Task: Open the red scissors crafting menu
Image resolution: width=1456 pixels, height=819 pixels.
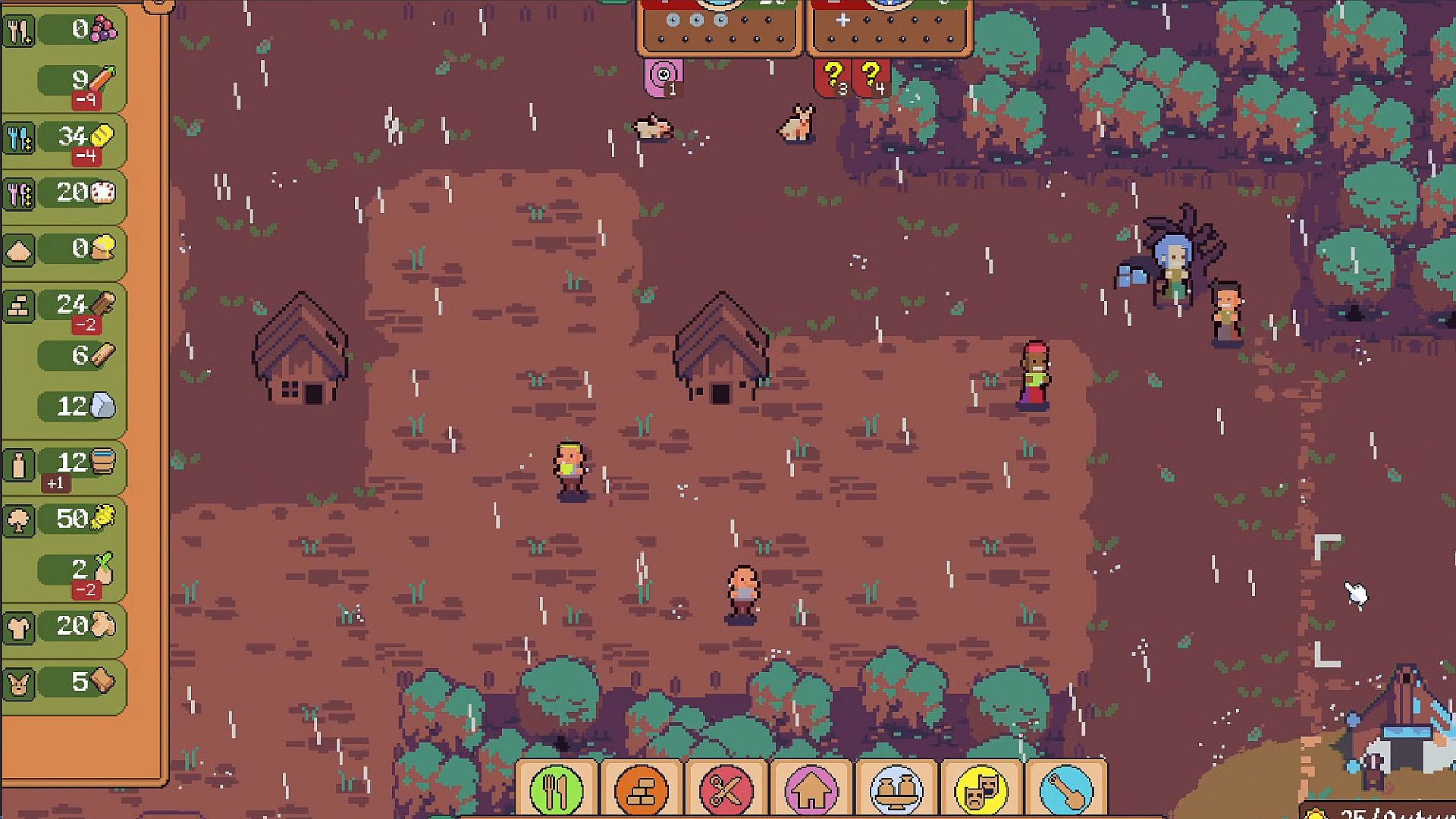Action: (726, 790)
